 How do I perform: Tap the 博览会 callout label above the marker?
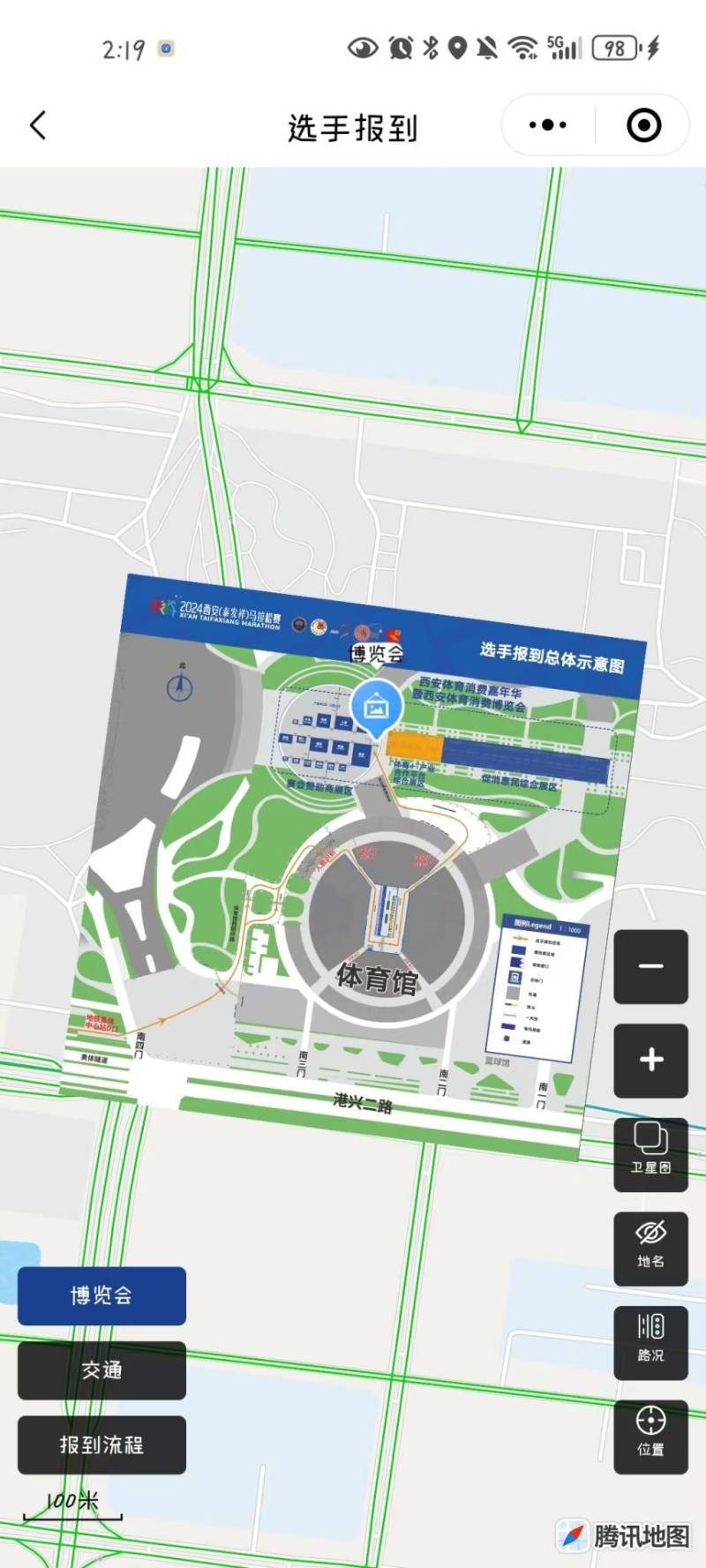pos(376,654)
